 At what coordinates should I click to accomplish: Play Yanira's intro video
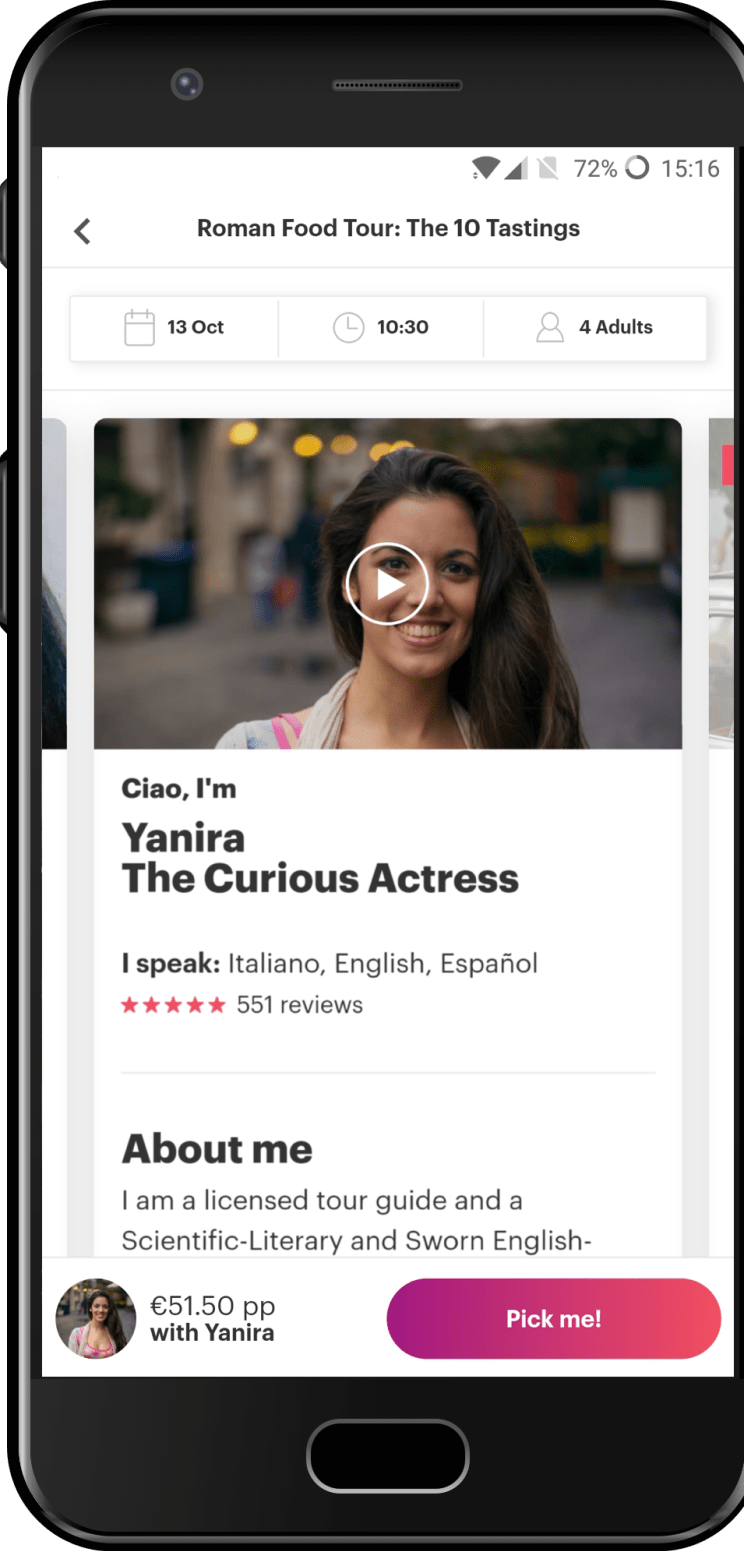point(387,584)
